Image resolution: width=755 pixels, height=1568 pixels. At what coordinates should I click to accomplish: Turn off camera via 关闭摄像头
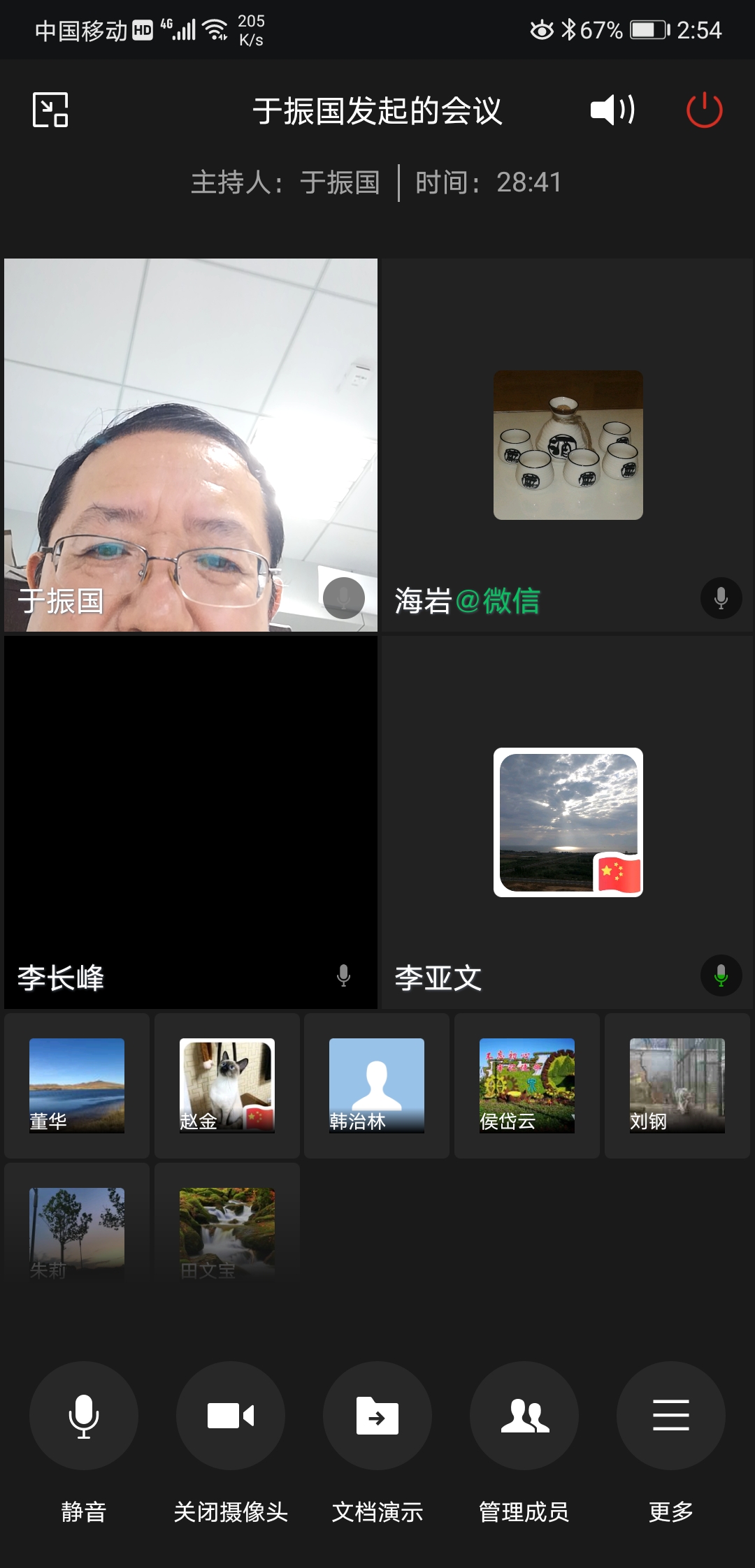coord(231,1416)
